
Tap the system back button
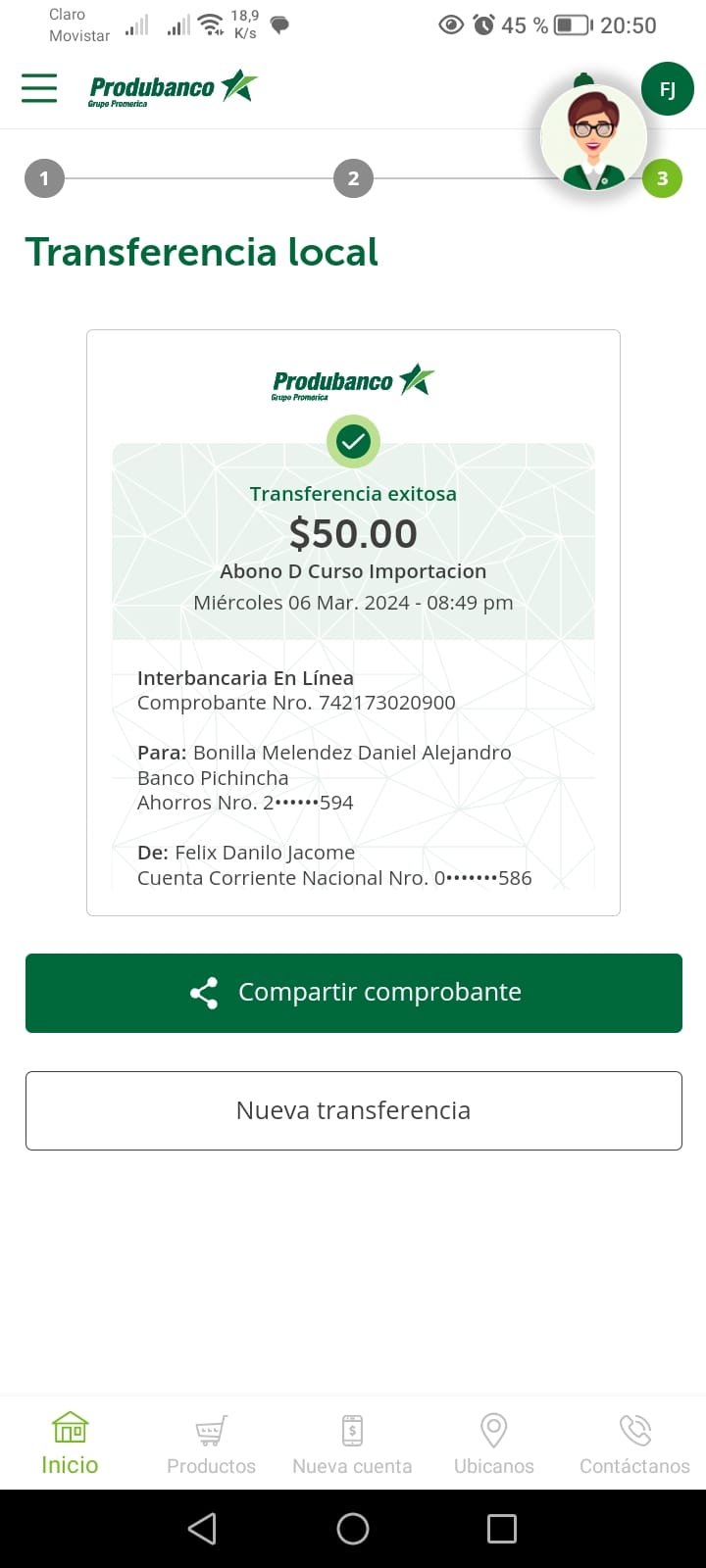coord(202,1529)
